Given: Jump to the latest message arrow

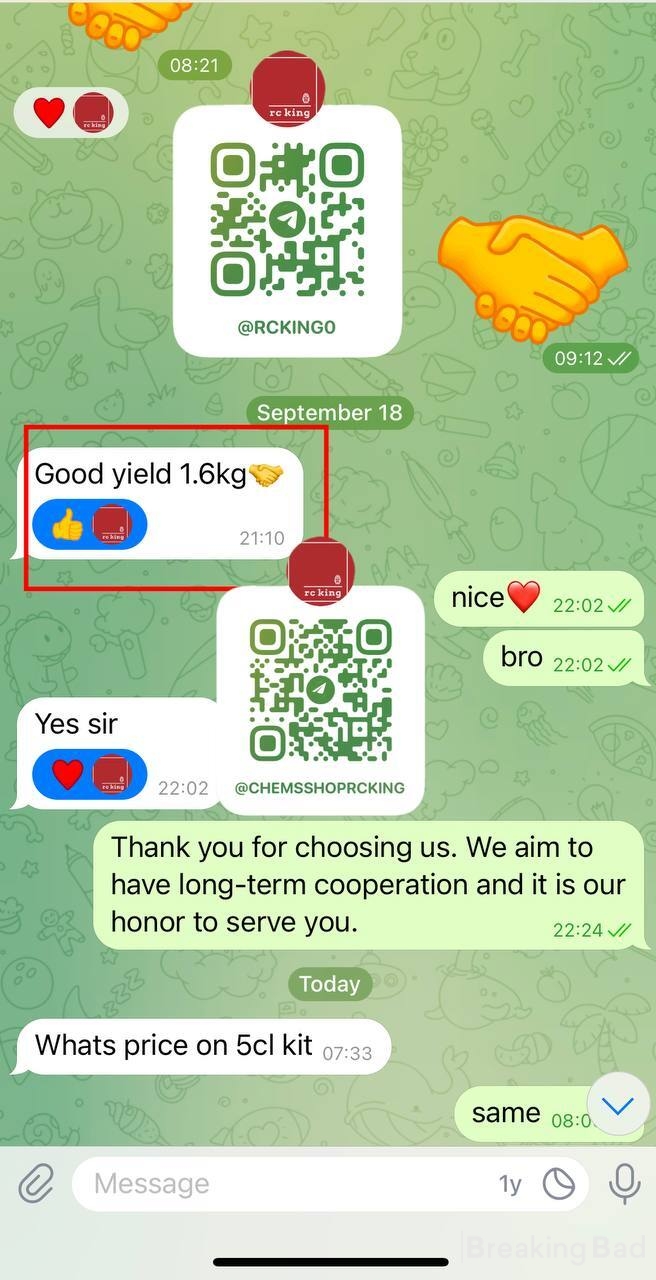Looking at the screenshot, I should 619,1106.
